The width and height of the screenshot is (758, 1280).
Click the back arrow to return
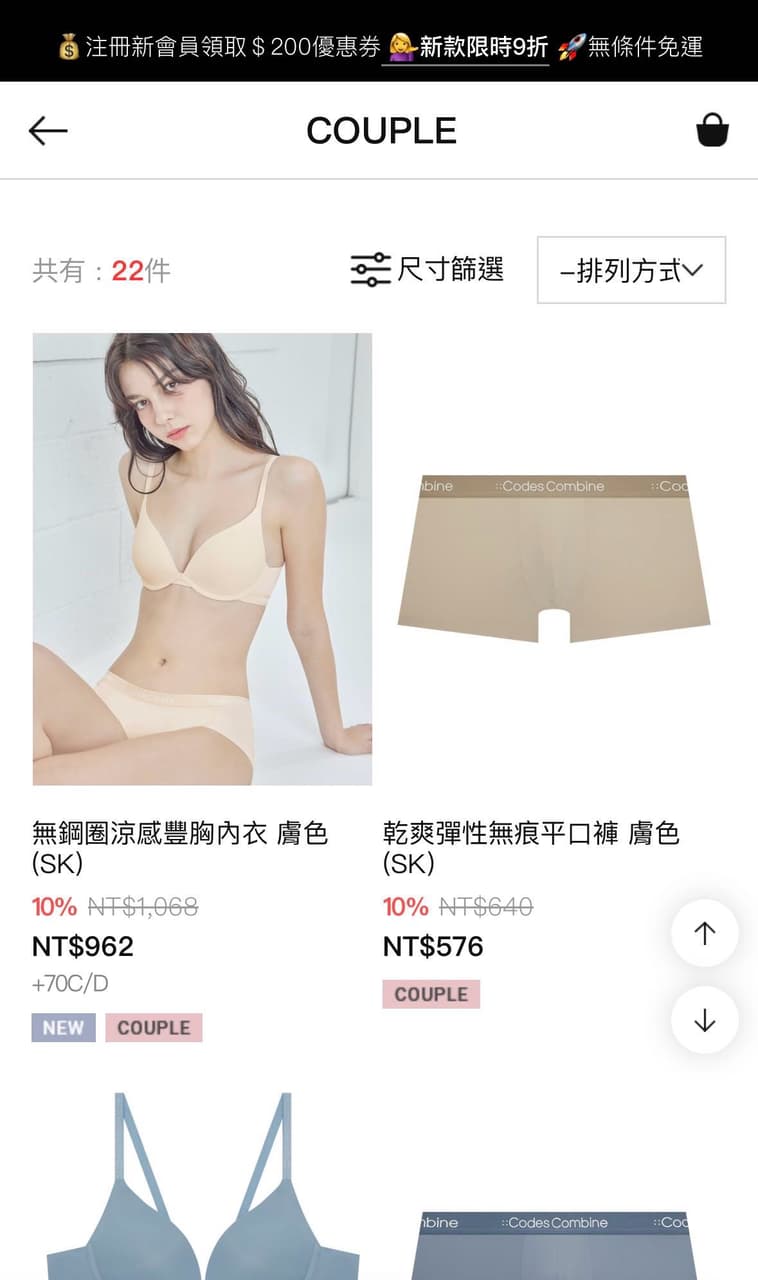click(47, 130)
